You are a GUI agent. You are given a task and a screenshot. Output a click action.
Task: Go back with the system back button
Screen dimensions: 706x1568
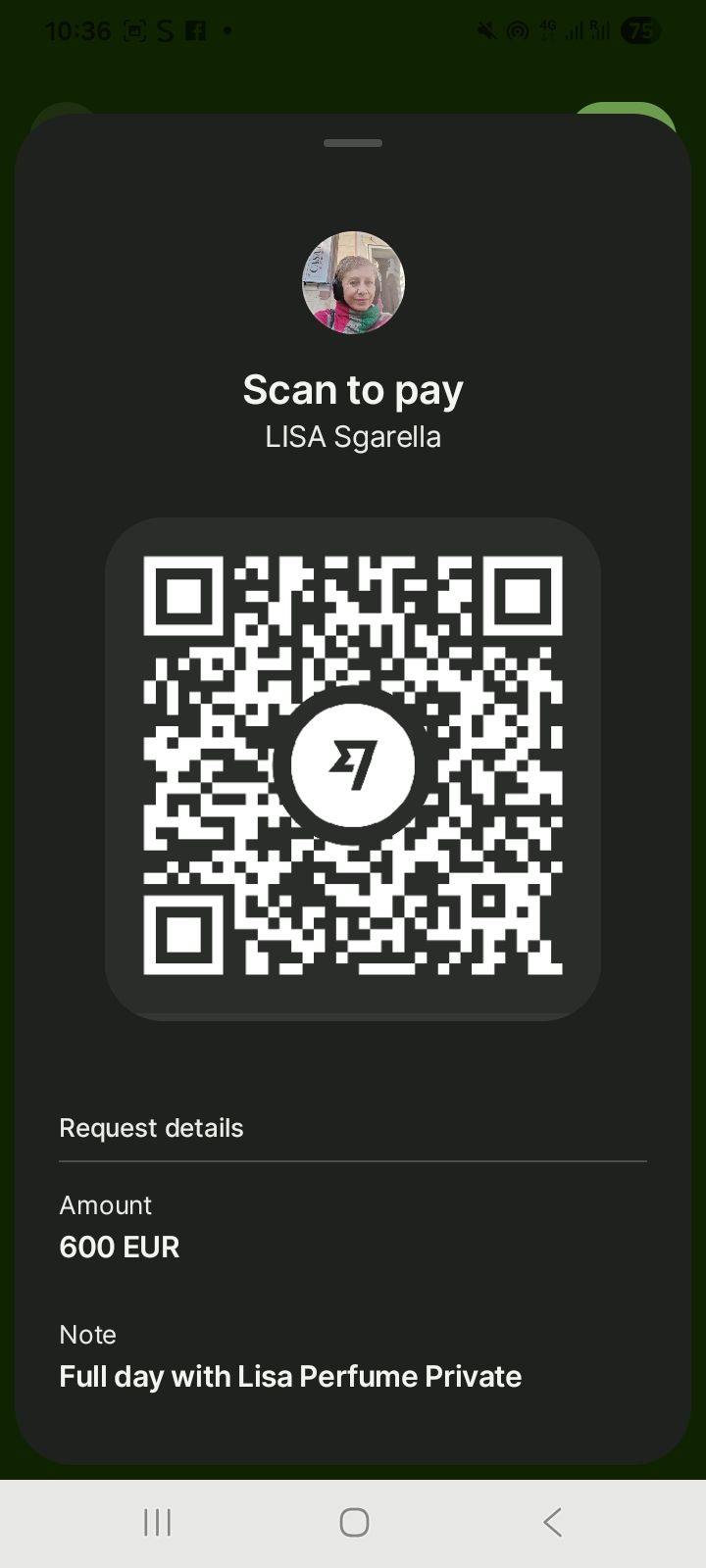pos(552,1522)
